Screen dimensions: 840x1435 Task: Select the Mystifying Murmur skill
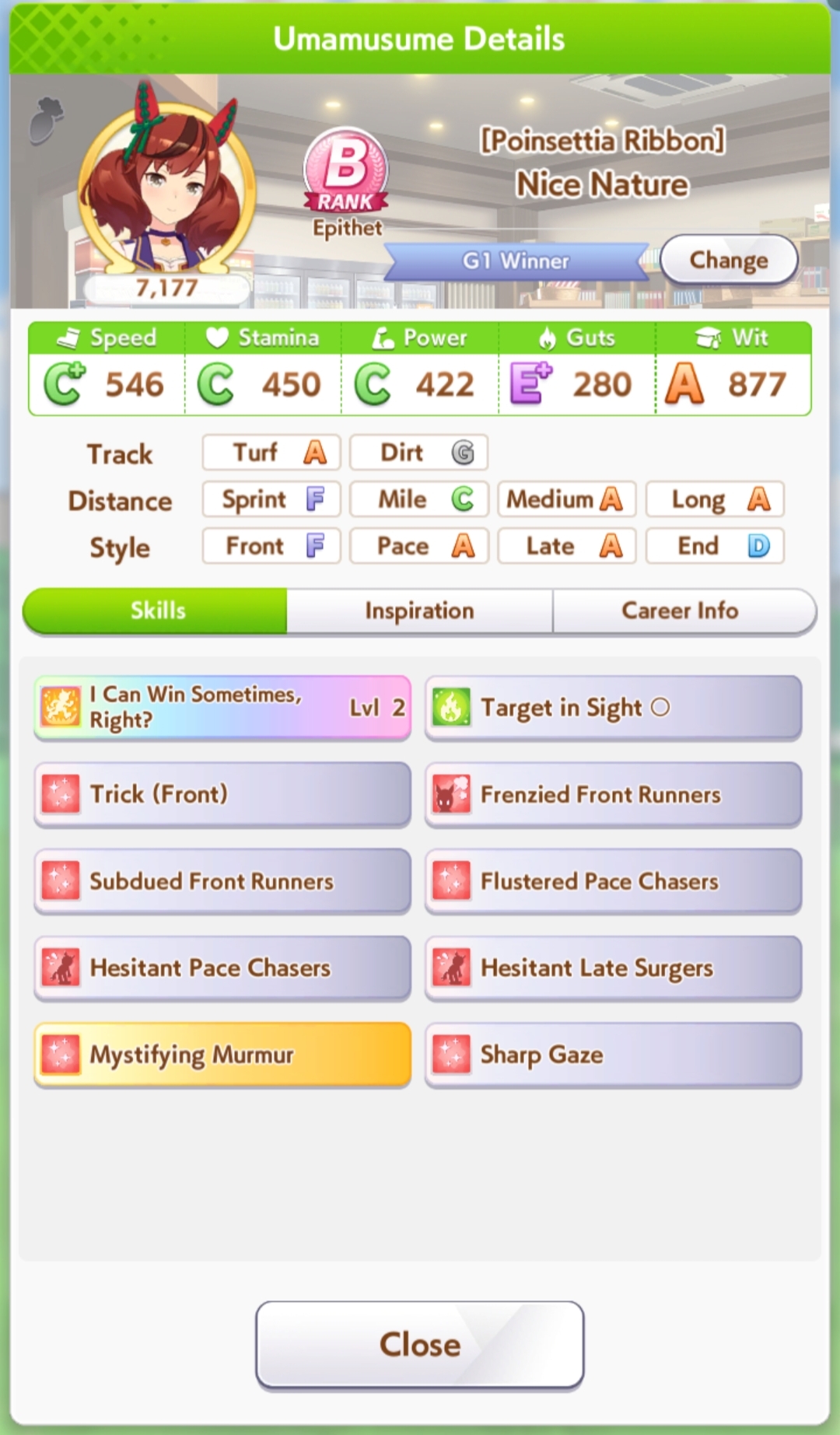click(222, 1055)
